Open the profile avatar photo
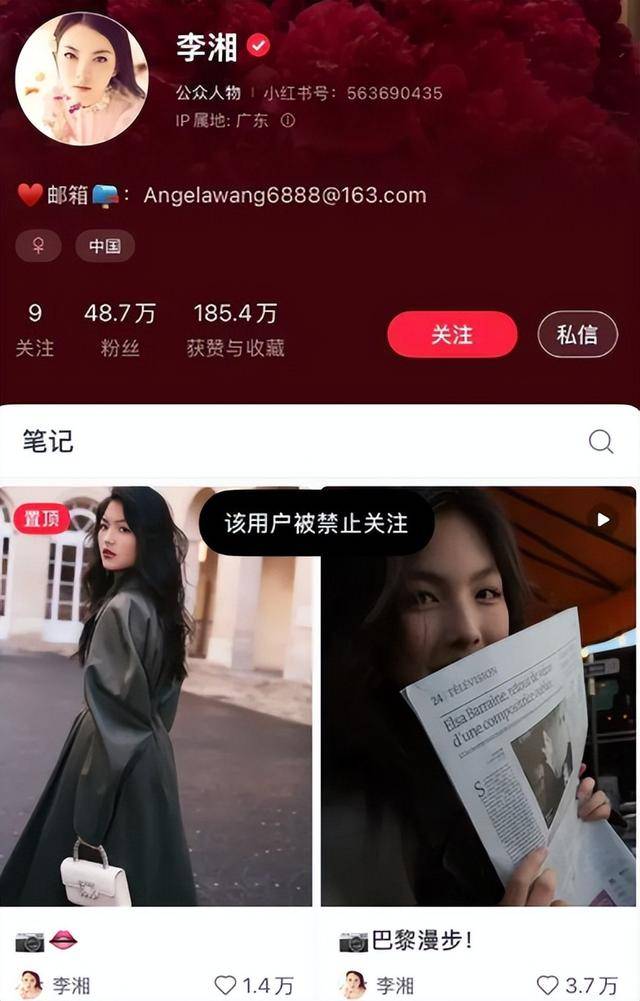The height and width of the screenshot is (1001, 640). (x=82, y=80)
